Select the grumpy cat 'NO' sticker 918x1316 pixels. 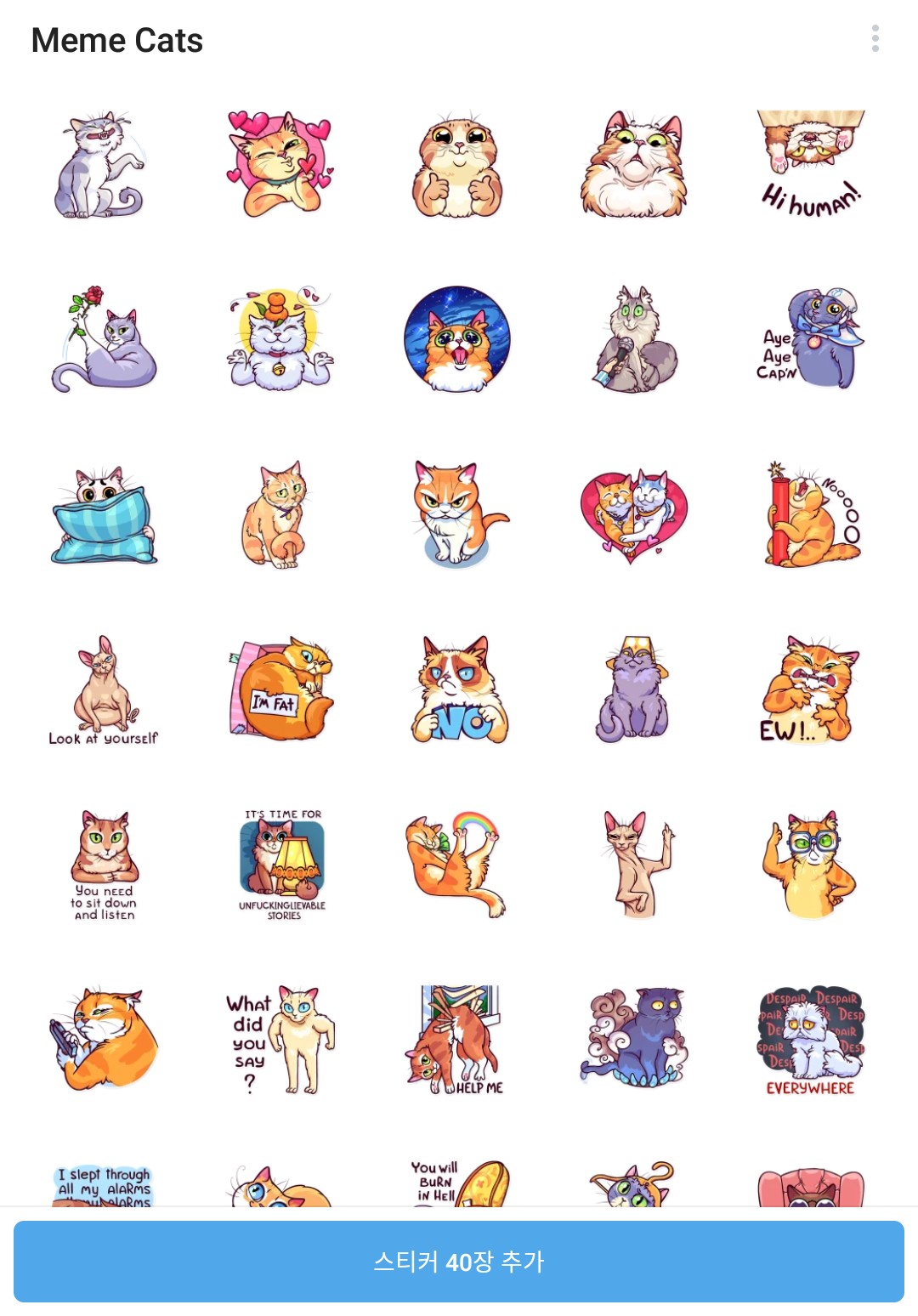[458, 690]
